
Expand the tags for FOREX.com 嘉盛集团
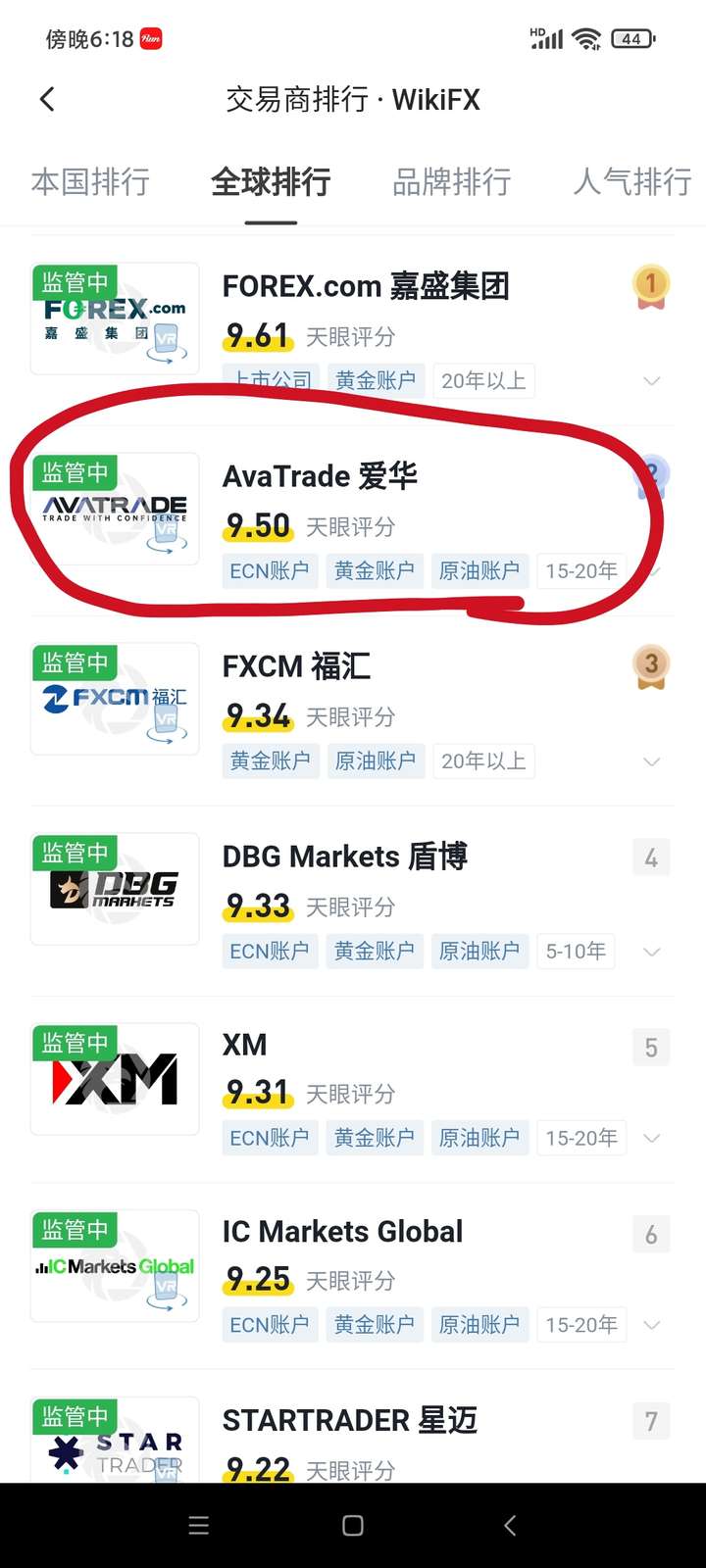pyautogui.click(x=651, y=380)
